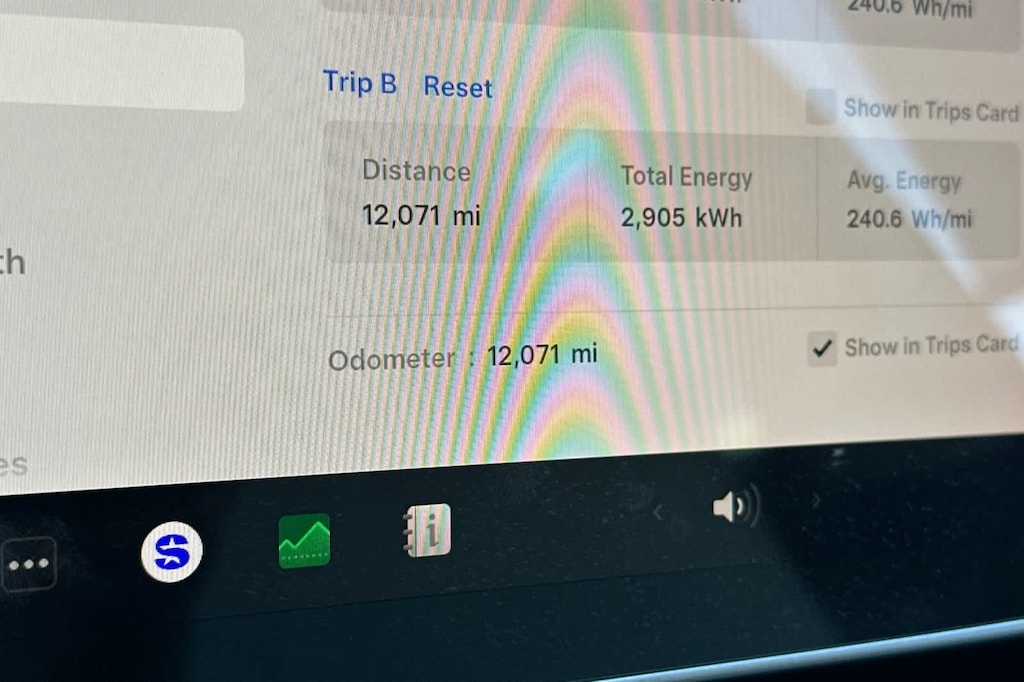Raise volume with the right chevron
This screenshot has height=682, width=1024.
(816, 499)
